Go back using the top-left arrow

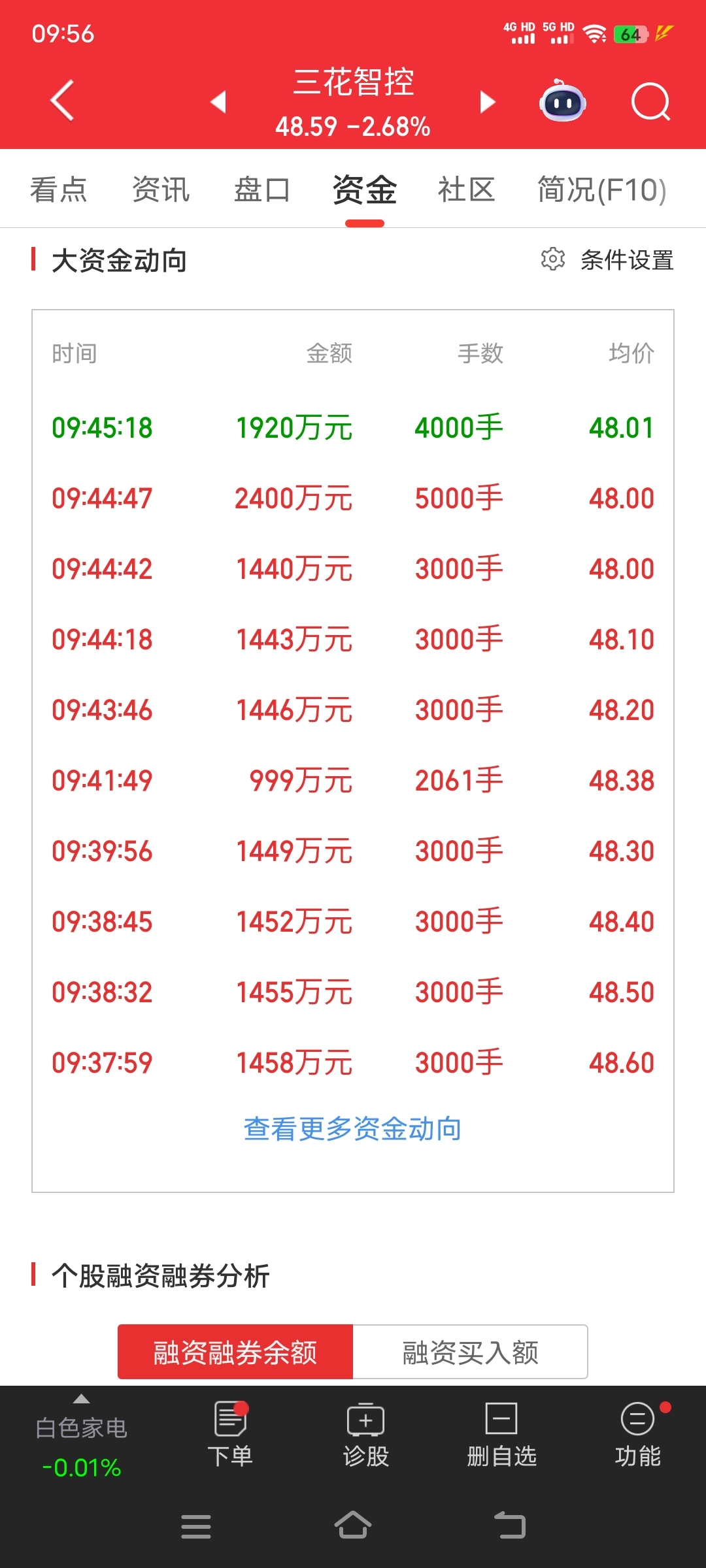[62, 101]
